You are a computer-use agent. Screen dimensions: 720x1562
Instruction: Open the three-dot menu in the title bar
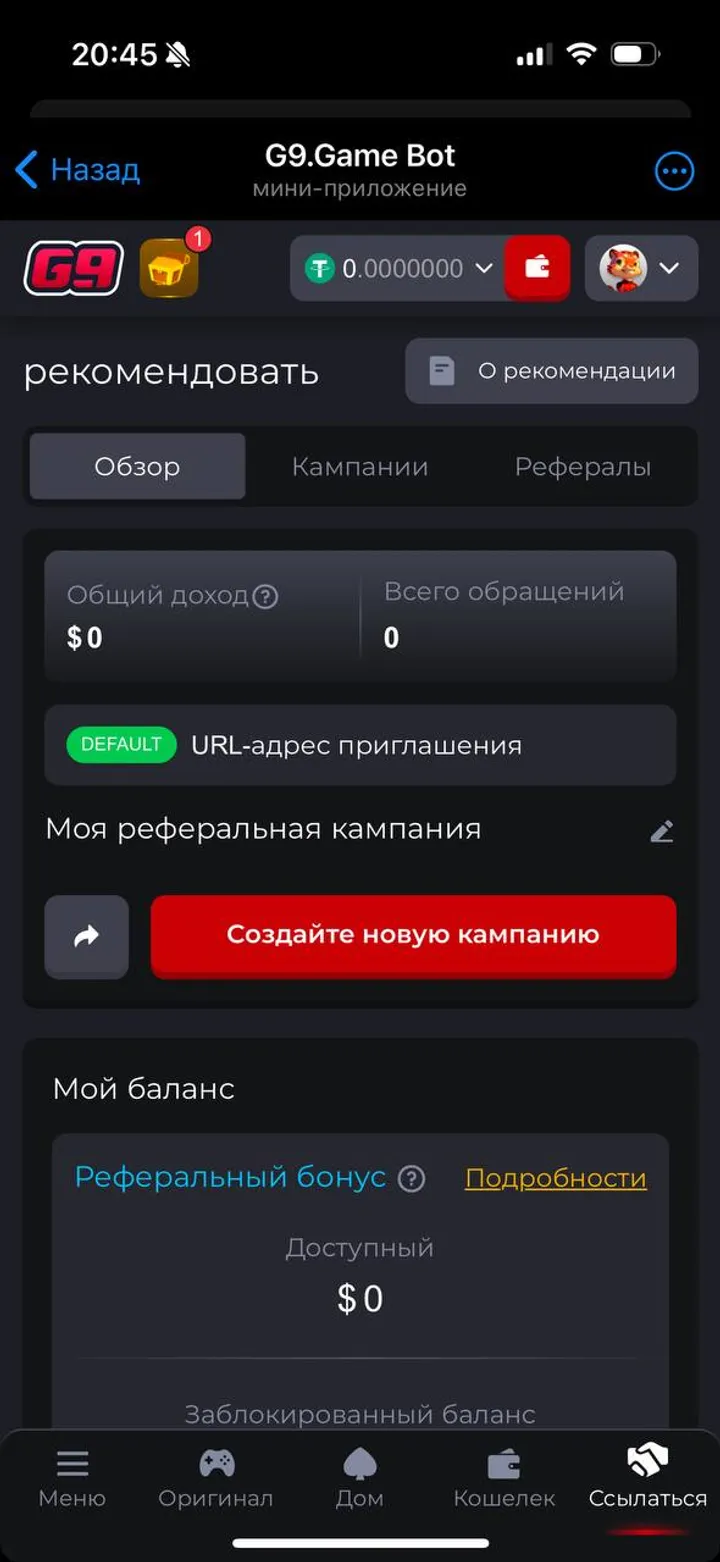[x=674, y=170]
